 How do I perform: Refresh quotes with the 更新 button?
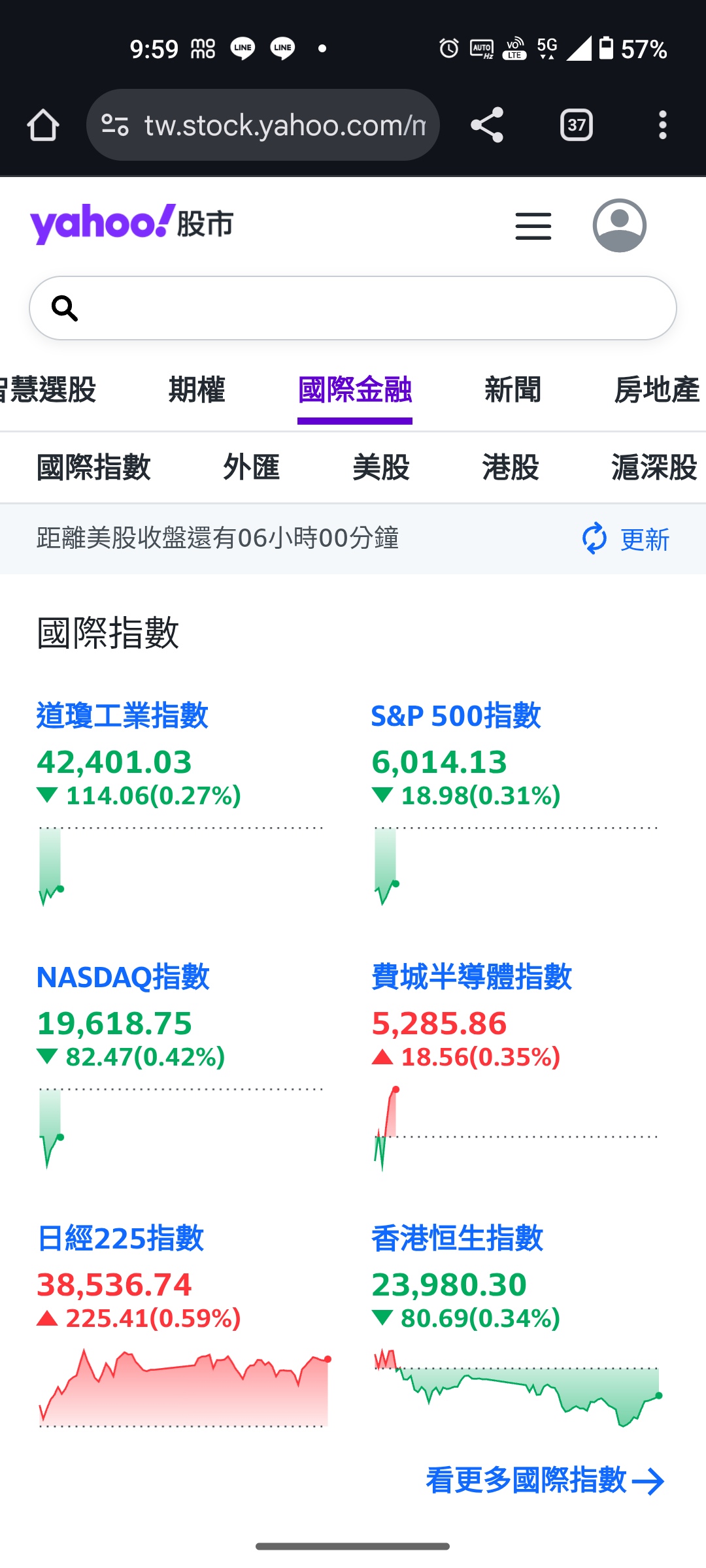(626, 539)
